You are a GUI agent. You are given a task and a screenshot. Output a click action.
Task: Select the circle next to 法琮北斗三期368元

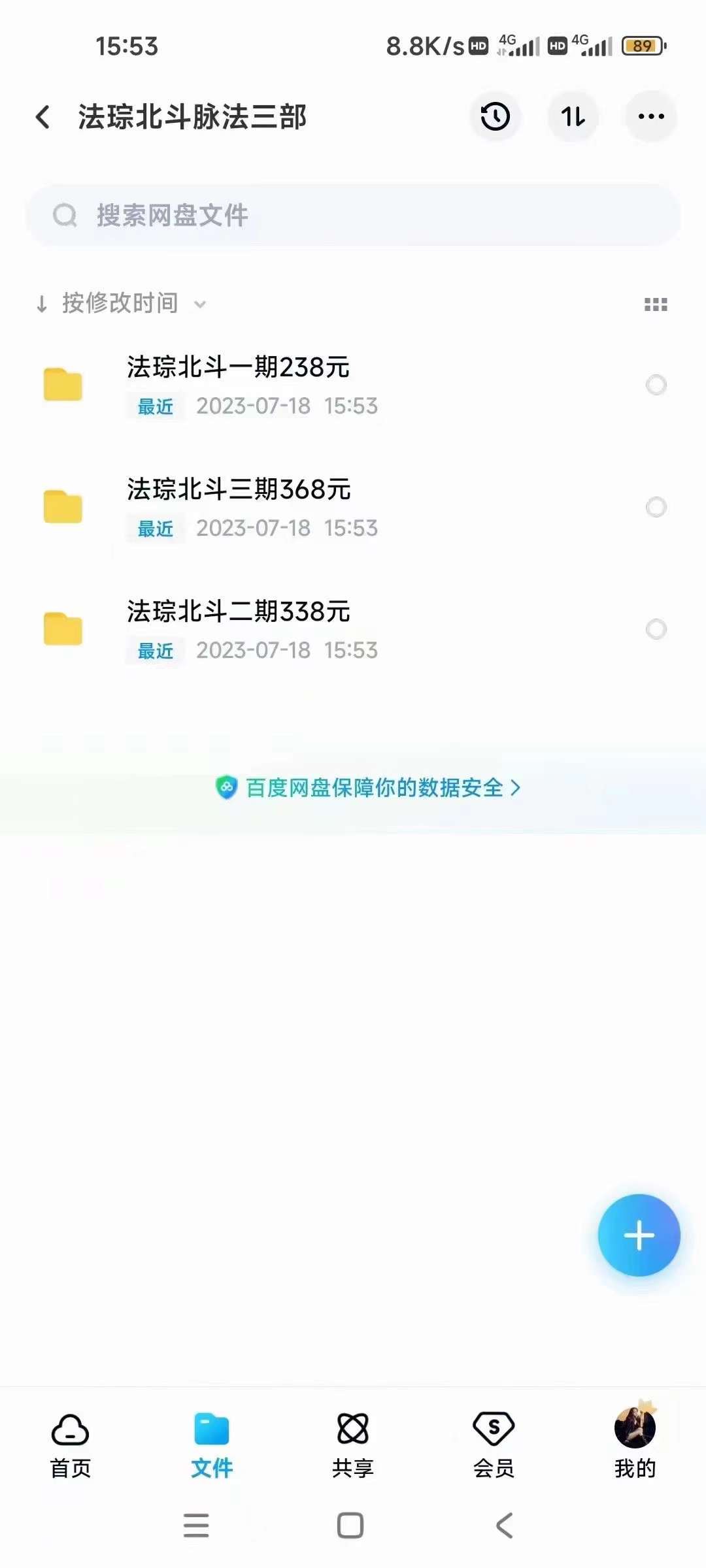656,507
